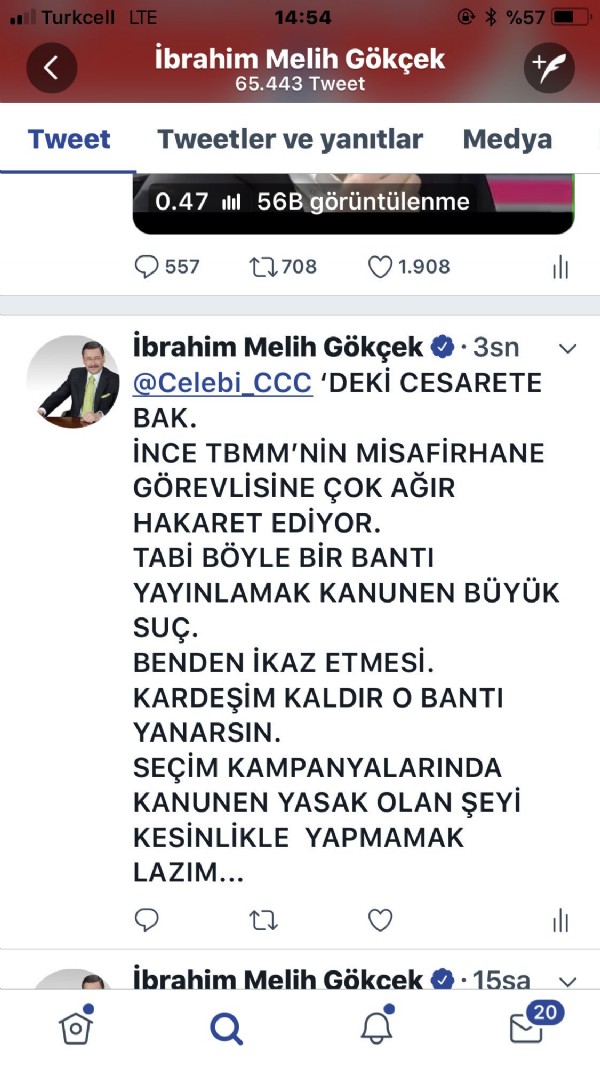Viewport: 600px width, 1067px height.
Task: Go back using the arrow button
Action: tap(51, 68)
